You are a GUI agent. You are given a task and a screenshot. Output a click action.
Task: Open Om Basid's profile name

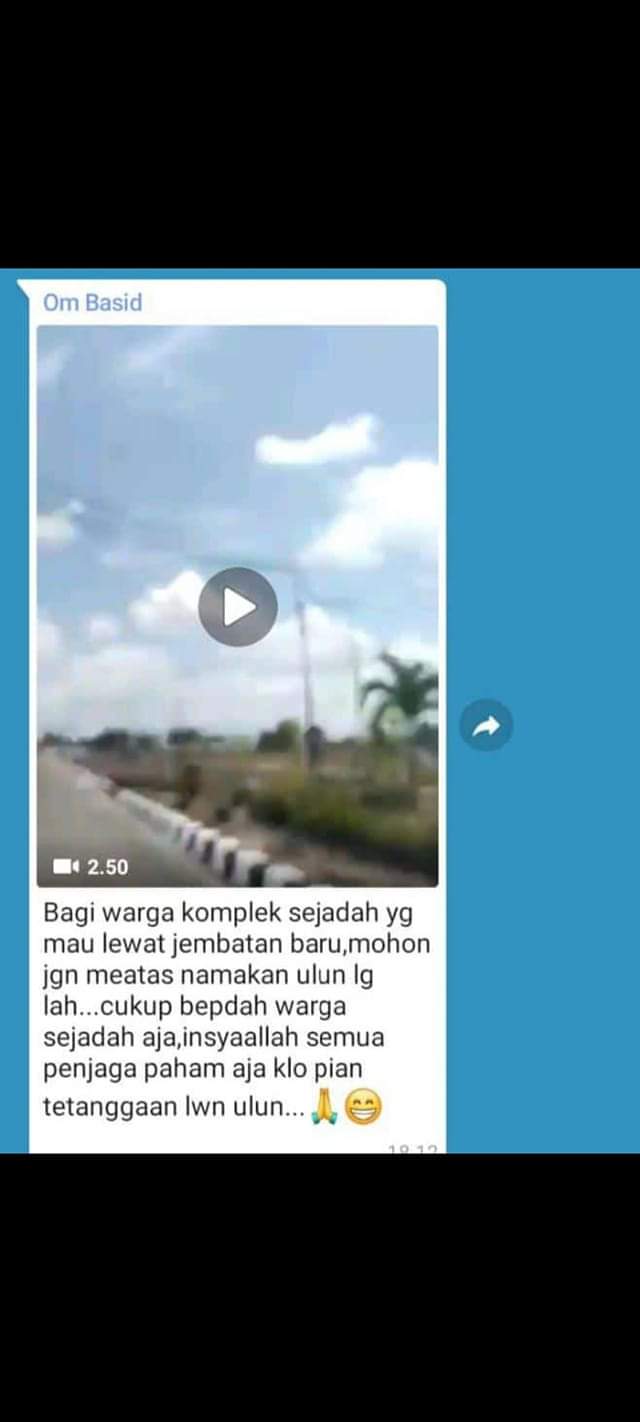[92, 303]
